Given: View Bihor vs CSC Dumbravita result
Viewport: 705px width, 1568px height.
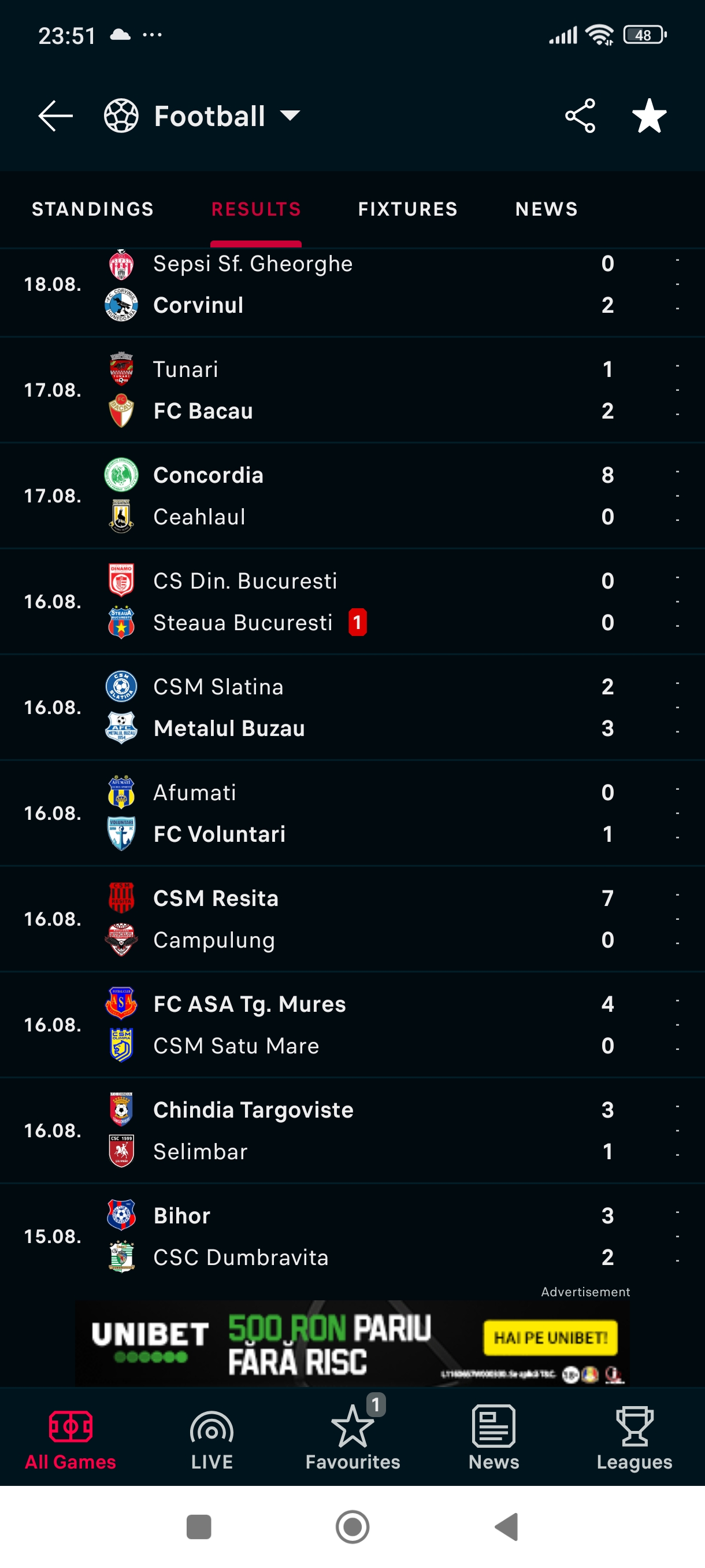Looking at the screenshot, I should (x=352, y=1236).
